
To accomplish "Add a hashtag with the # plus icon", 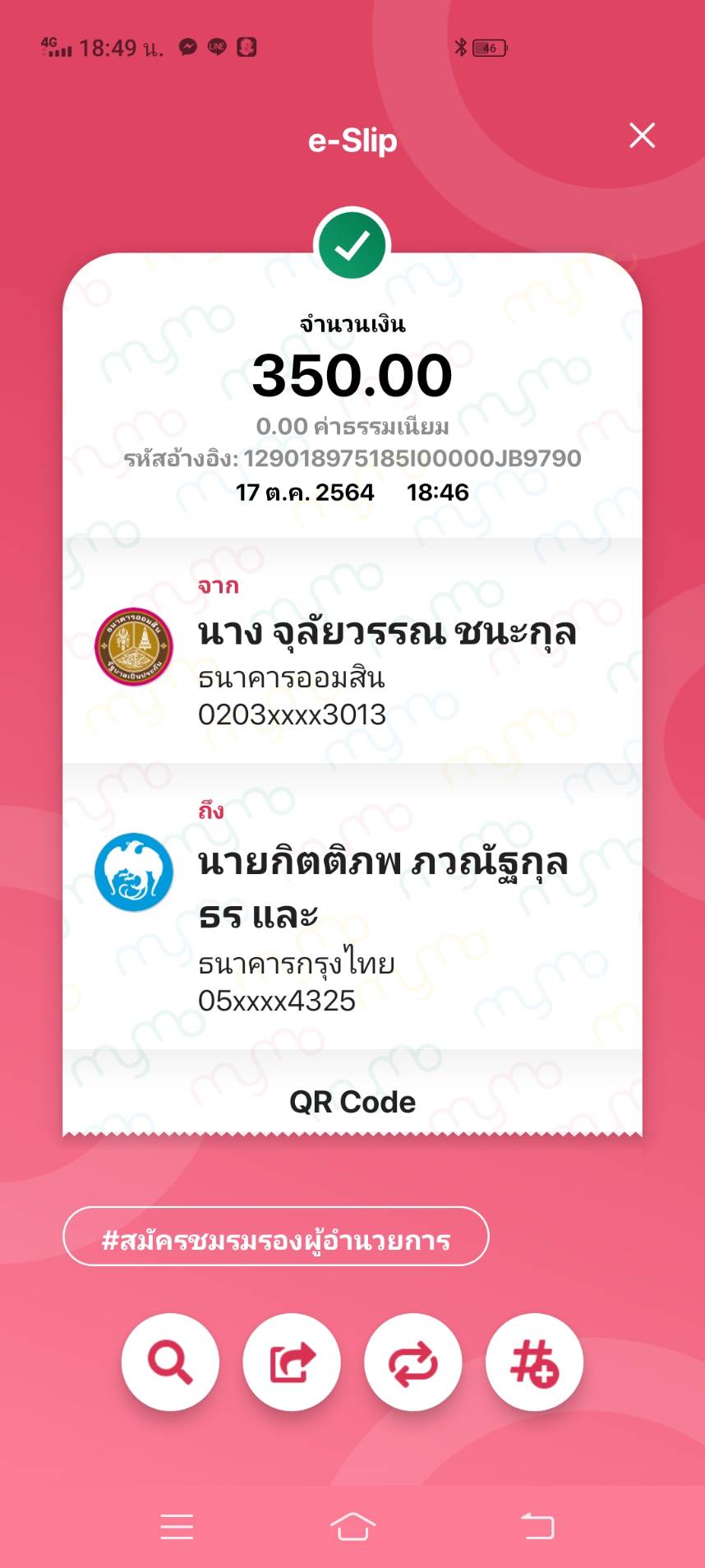I will tap(535, 1362).
